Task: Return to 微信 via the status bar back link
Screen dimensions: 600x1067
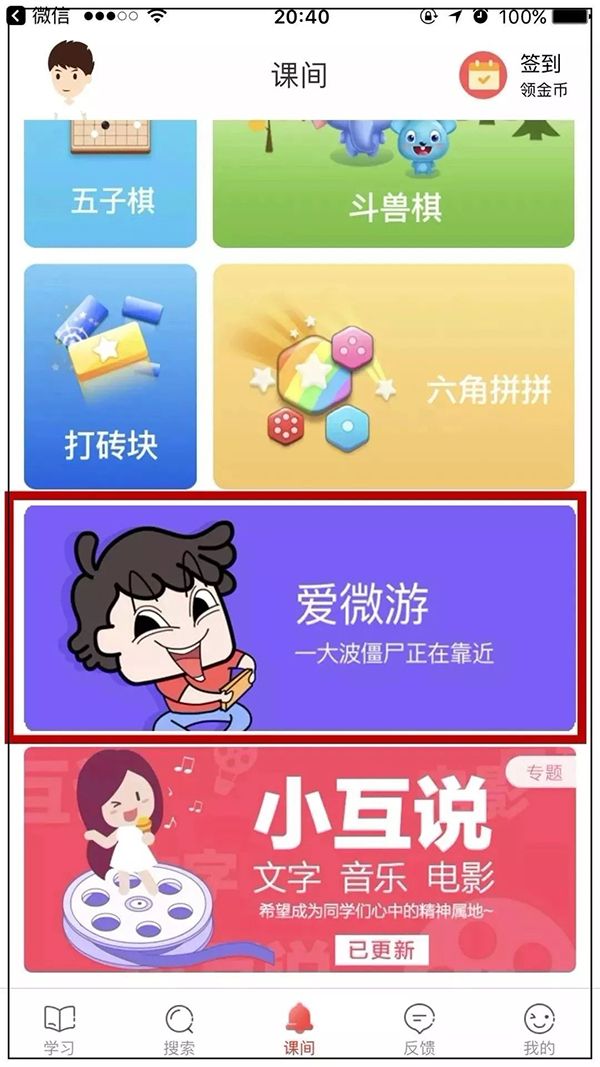Action: point(42,17)
